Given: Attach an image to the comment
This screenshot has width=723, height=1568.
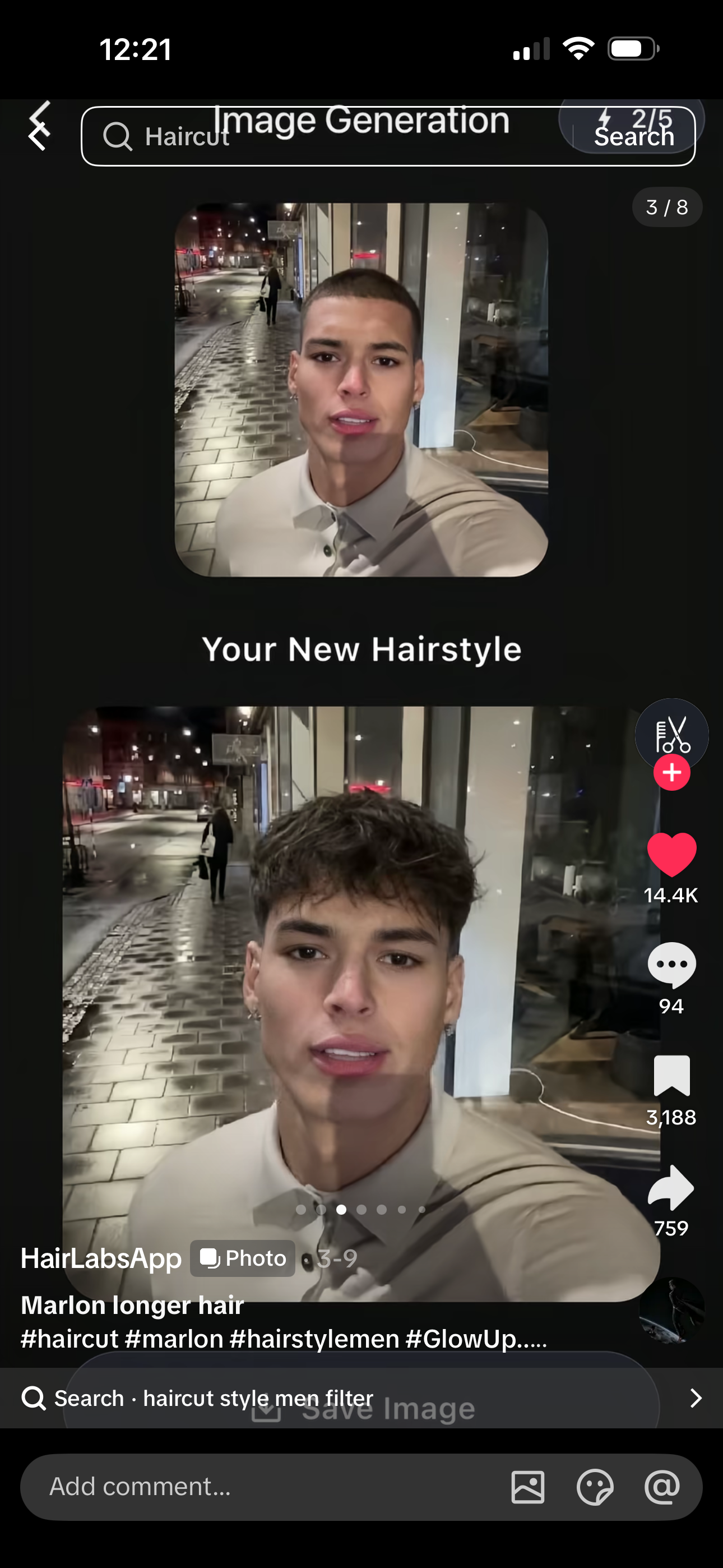Looking at the screenshot, I should [x=527, y=1487].
